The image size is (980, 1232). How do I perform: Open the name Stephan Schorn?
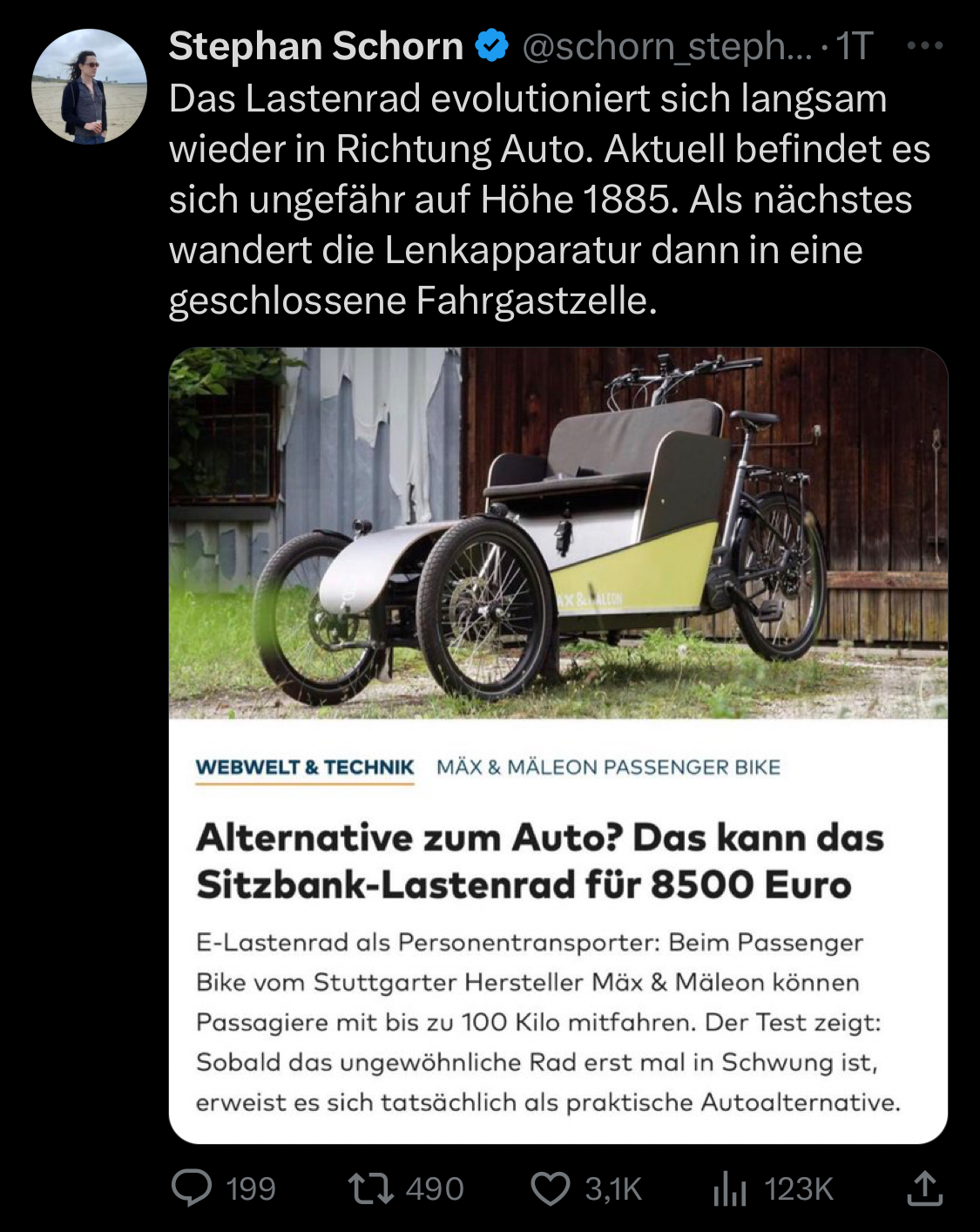click(315, 46)
